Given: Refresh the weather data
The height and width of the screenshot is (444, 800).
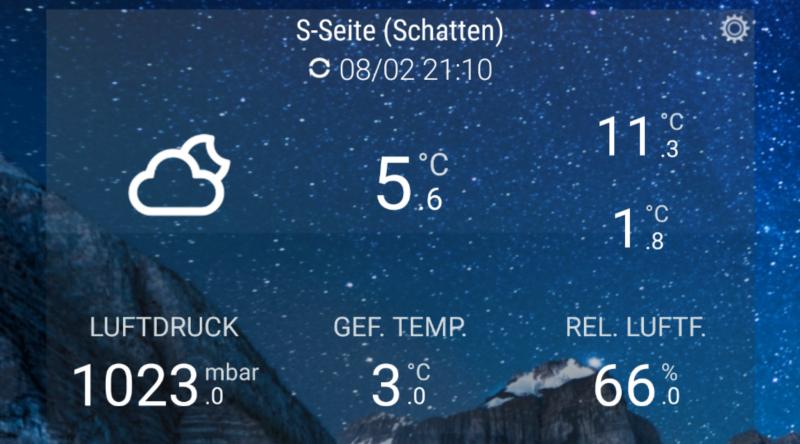Looking at the screenshot, I should (x=320, y=69).
